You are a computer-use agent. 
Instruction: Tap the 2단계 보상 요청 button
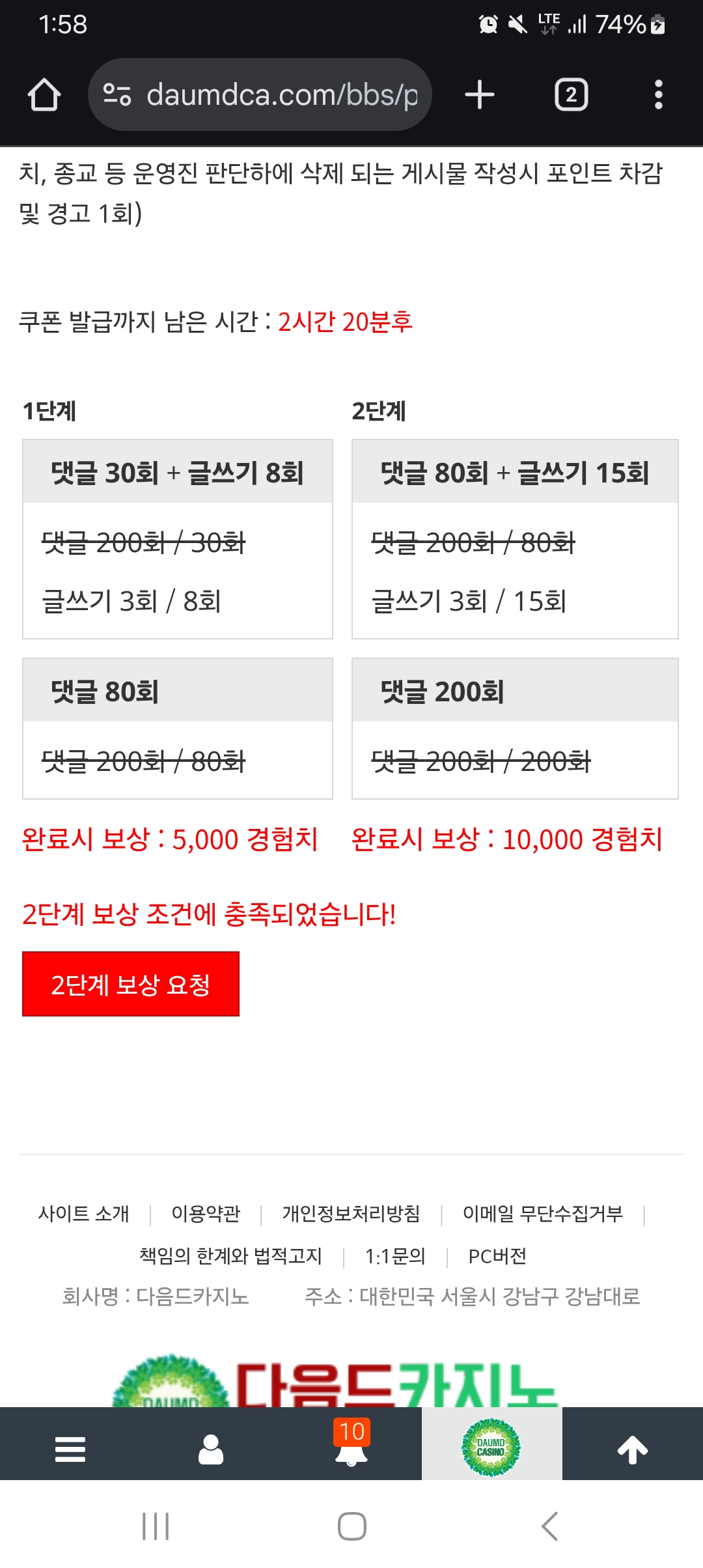130,984
